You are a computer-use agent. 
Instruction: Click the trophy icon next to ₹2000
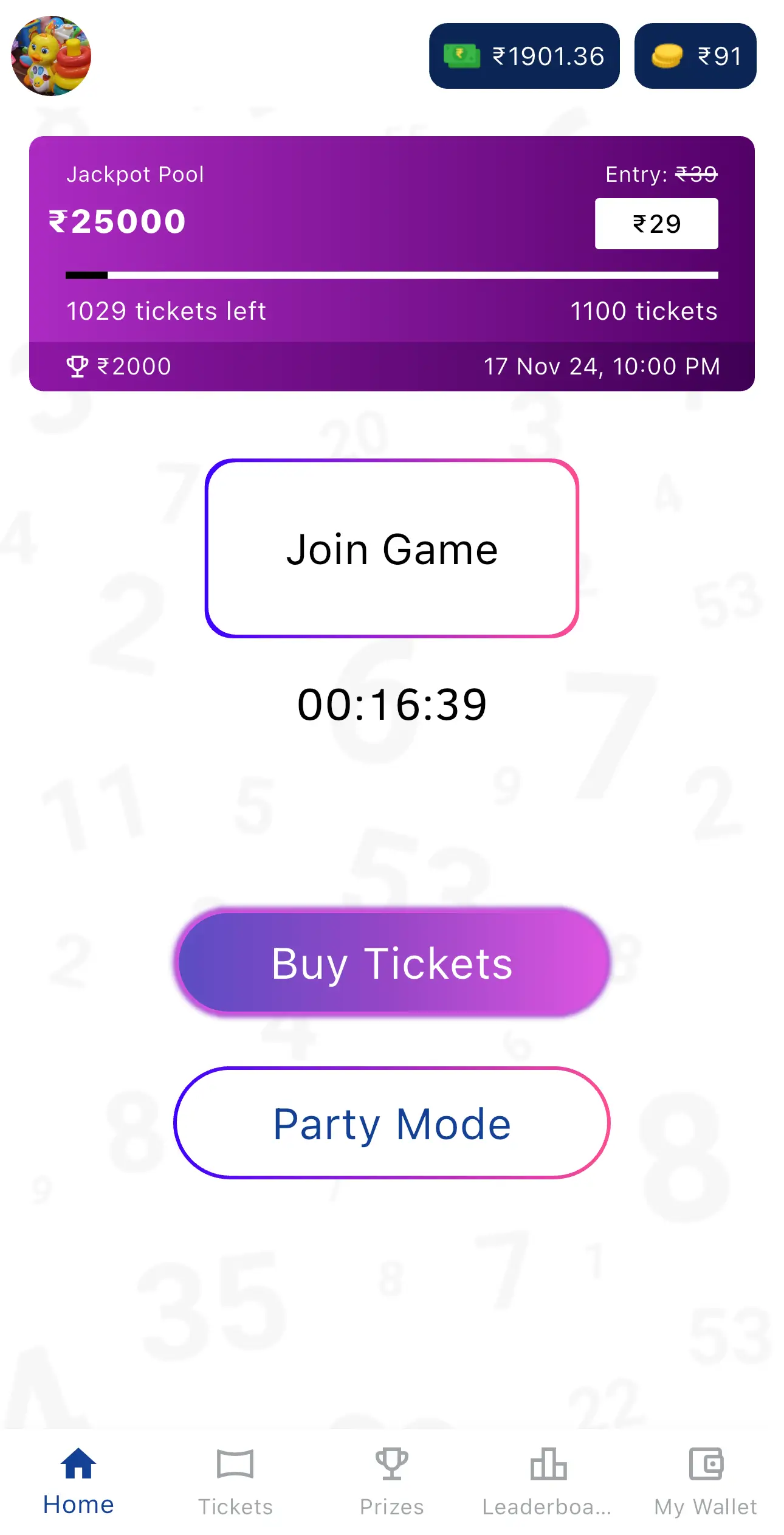[78, 365]
